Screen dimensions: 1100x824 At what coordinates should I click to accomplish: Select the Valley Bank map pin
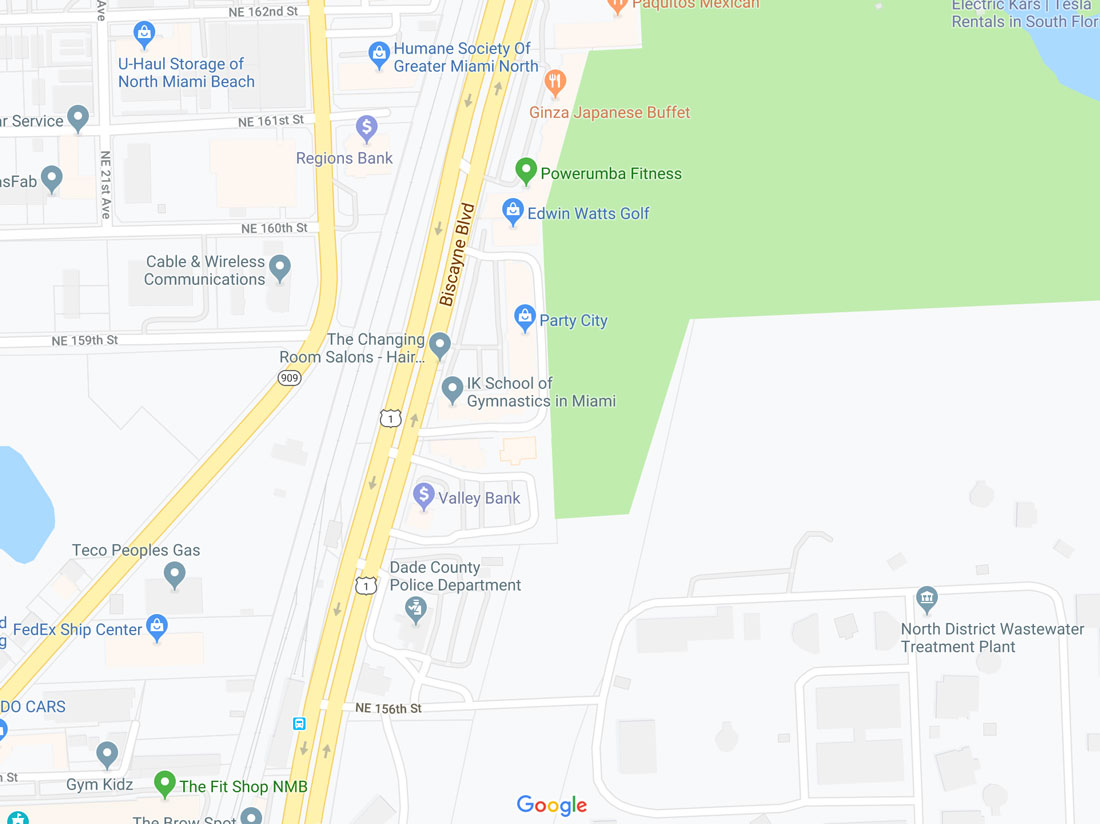(x=424, y=495)
